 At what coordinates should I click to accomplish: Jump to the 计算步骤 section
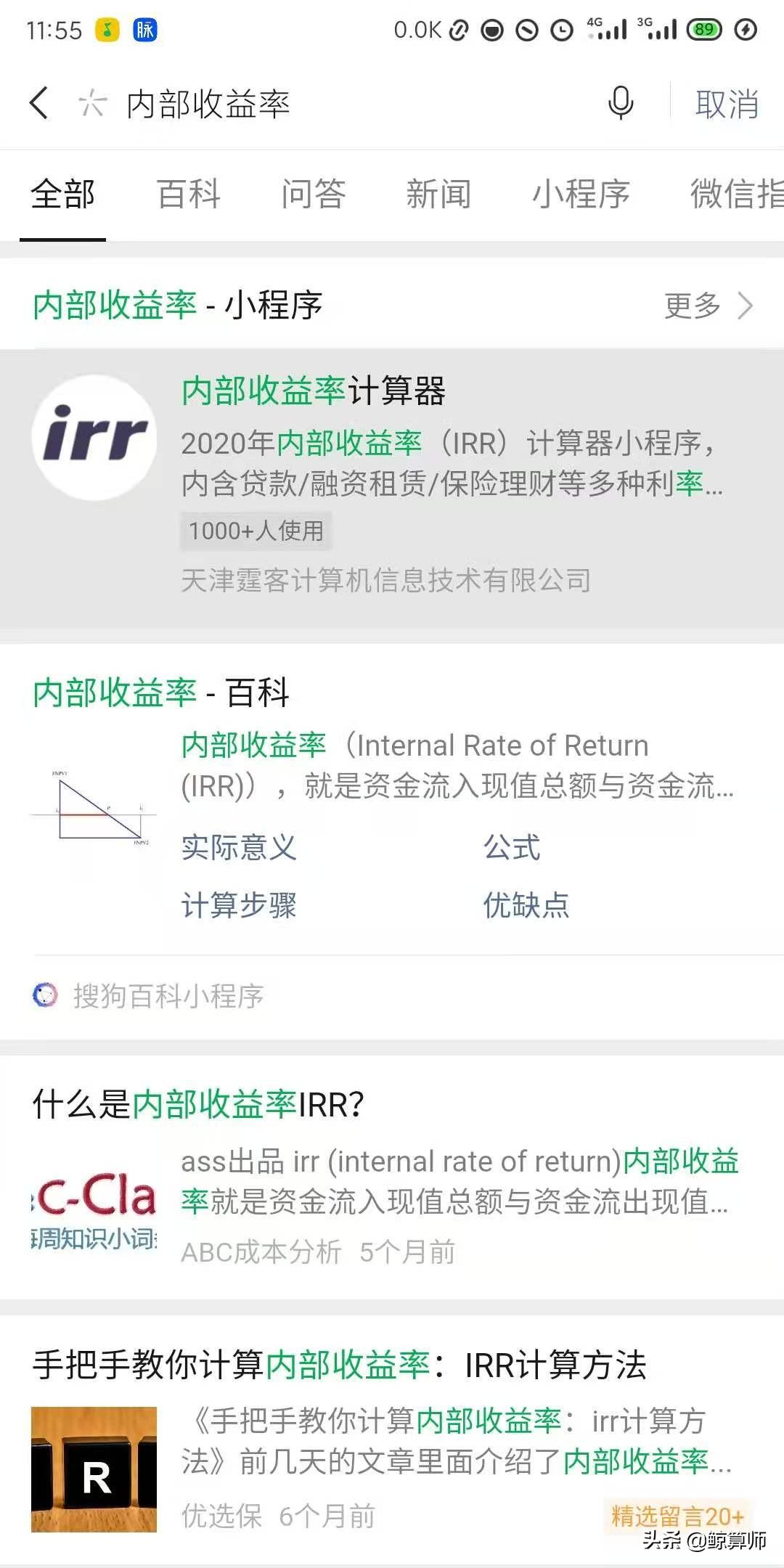[x=239, y=905]
